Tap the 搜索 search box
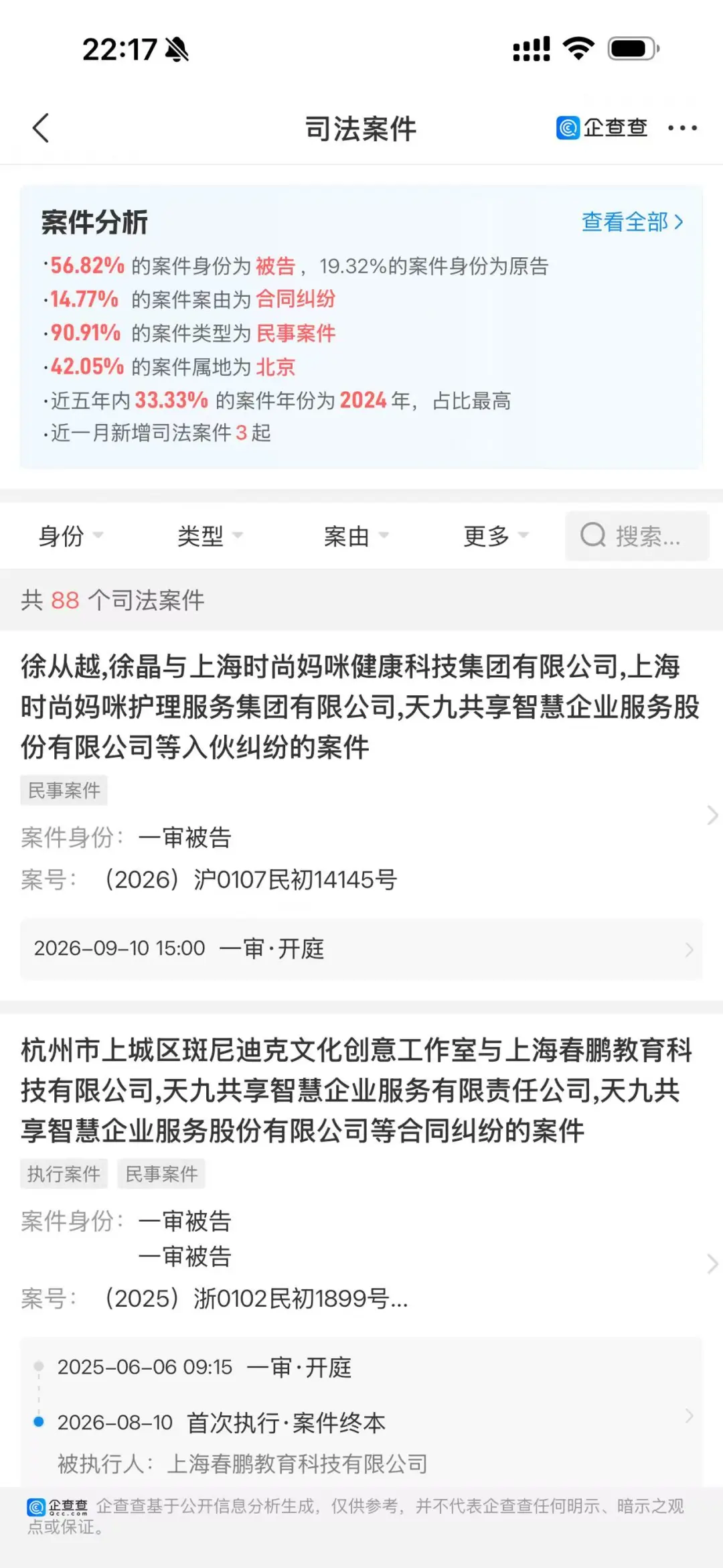 point(637,536)
